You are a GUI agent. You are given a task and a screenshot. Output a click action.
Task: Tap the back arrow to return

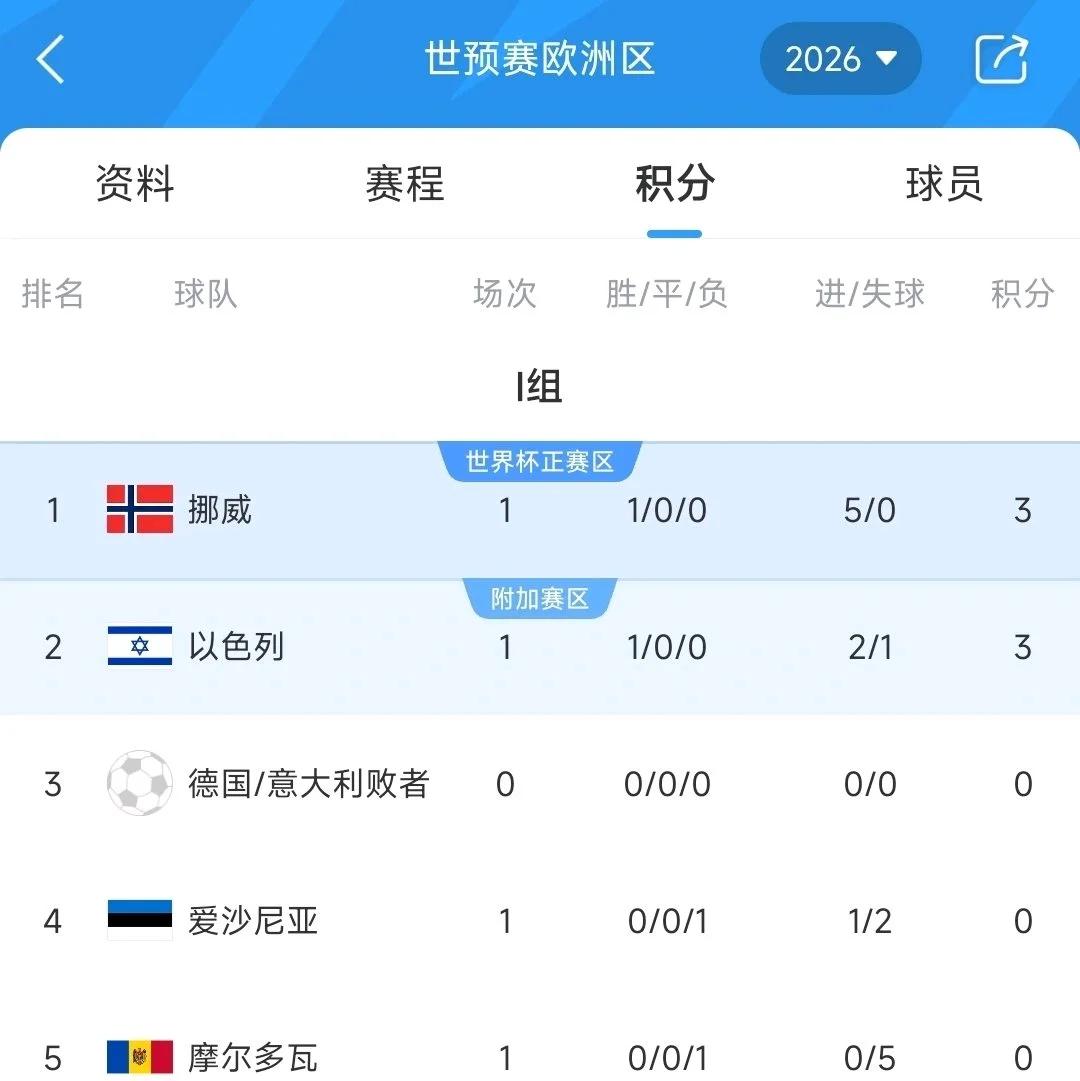(x=50, y=60)
